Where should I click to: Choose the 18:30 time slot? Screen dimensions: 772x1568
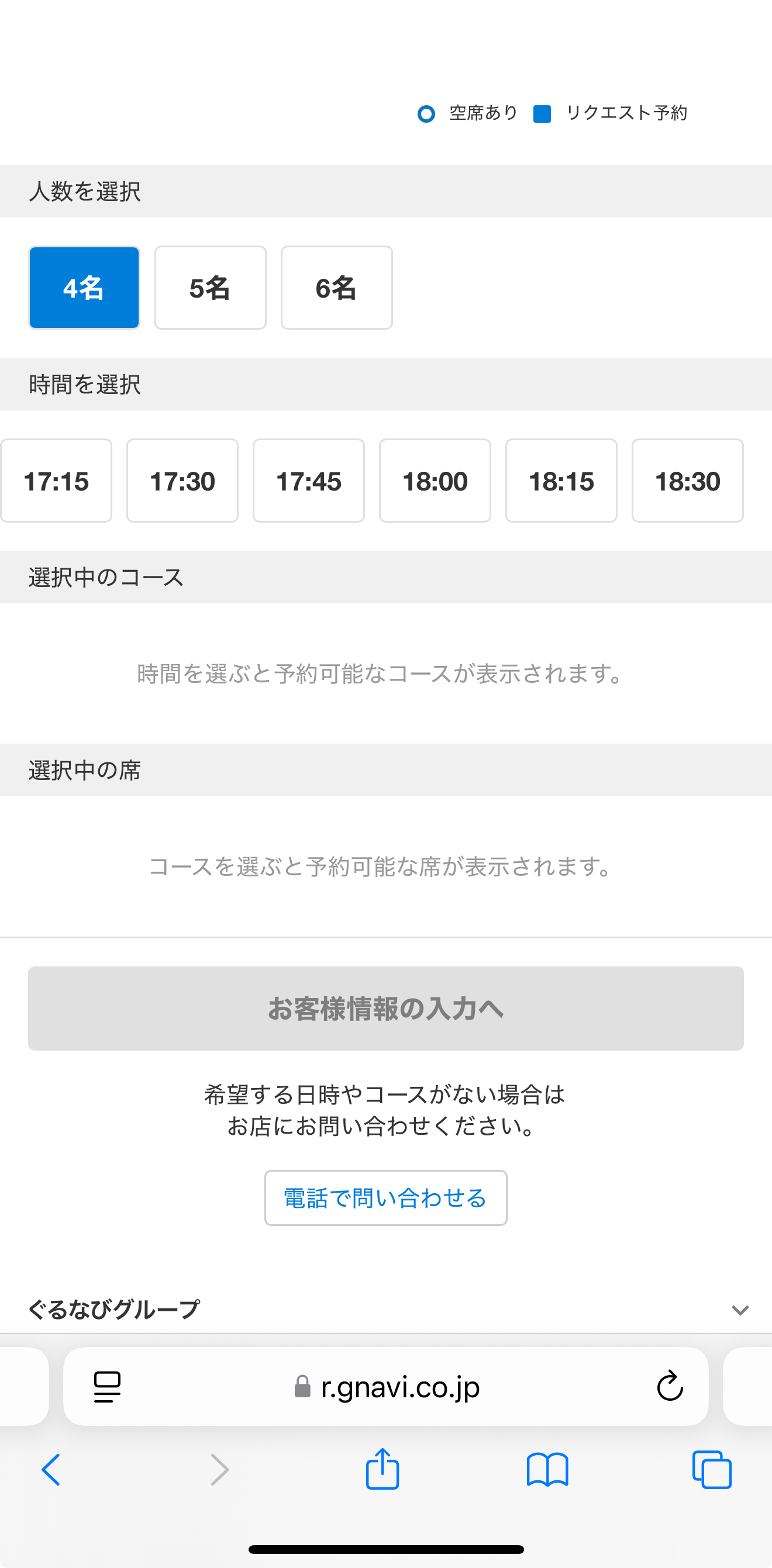click(x=687, y=480)
